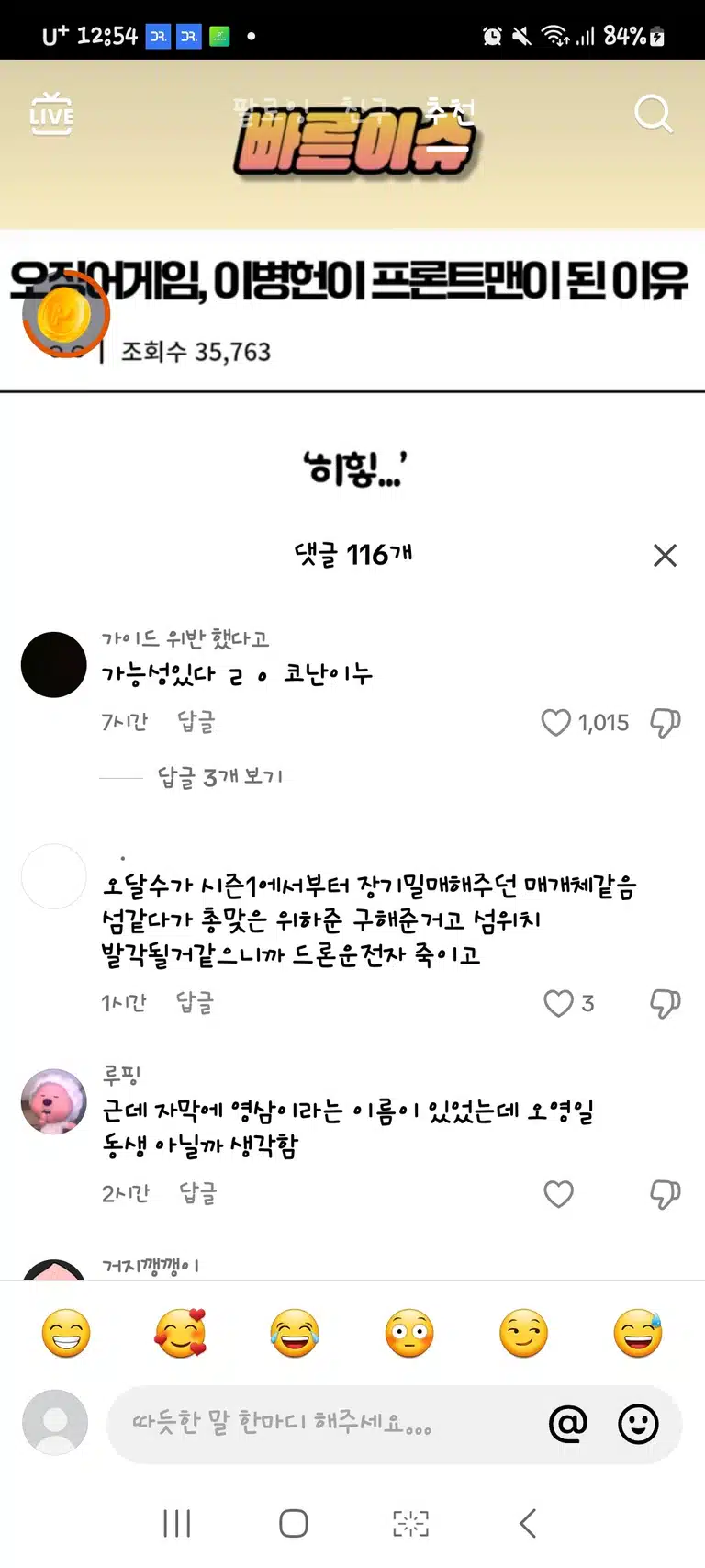Tap the @ mention icon
705x1568 pixels.
(568, 1424)
